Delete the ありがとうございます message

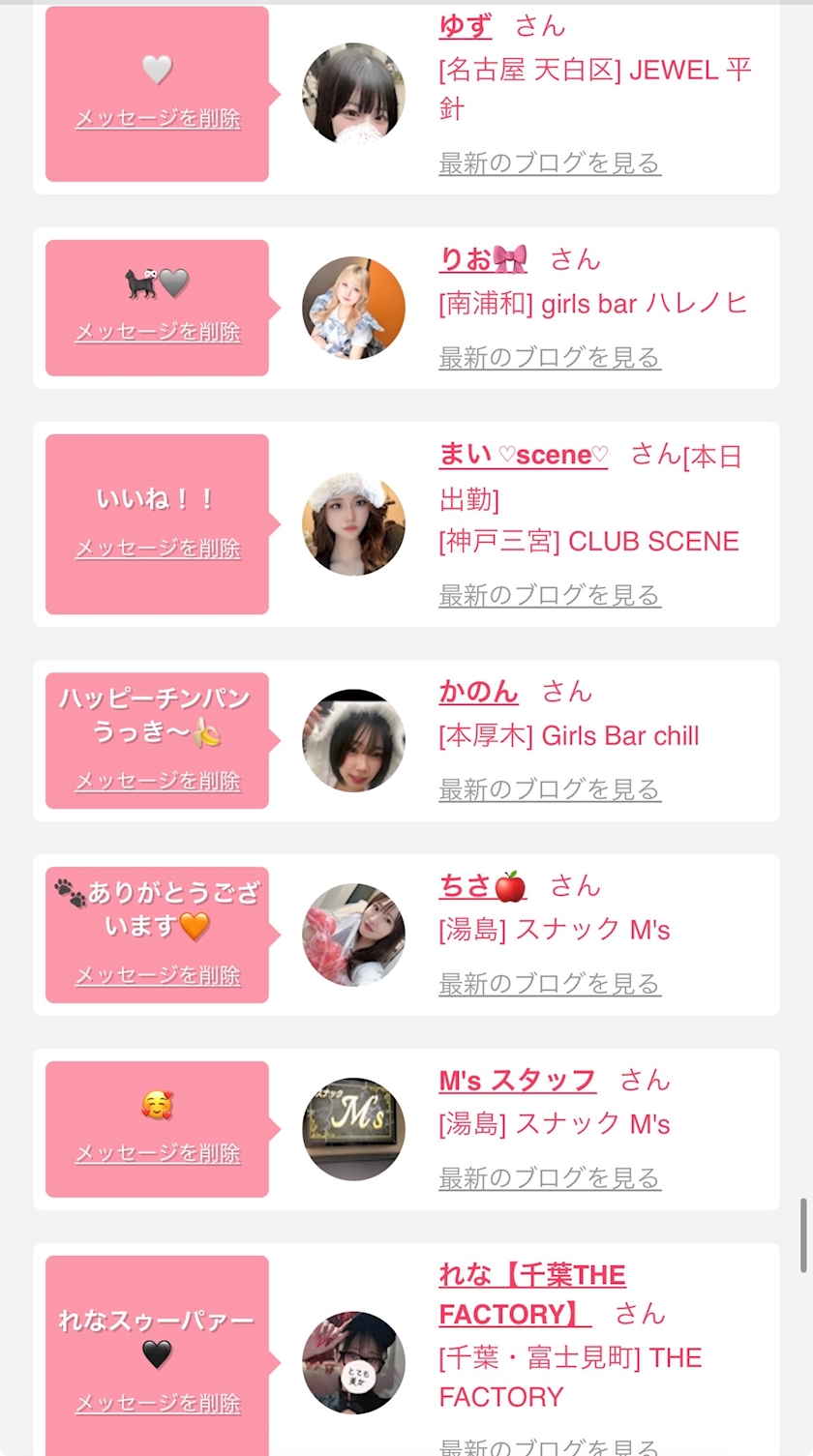coord(158,976)
